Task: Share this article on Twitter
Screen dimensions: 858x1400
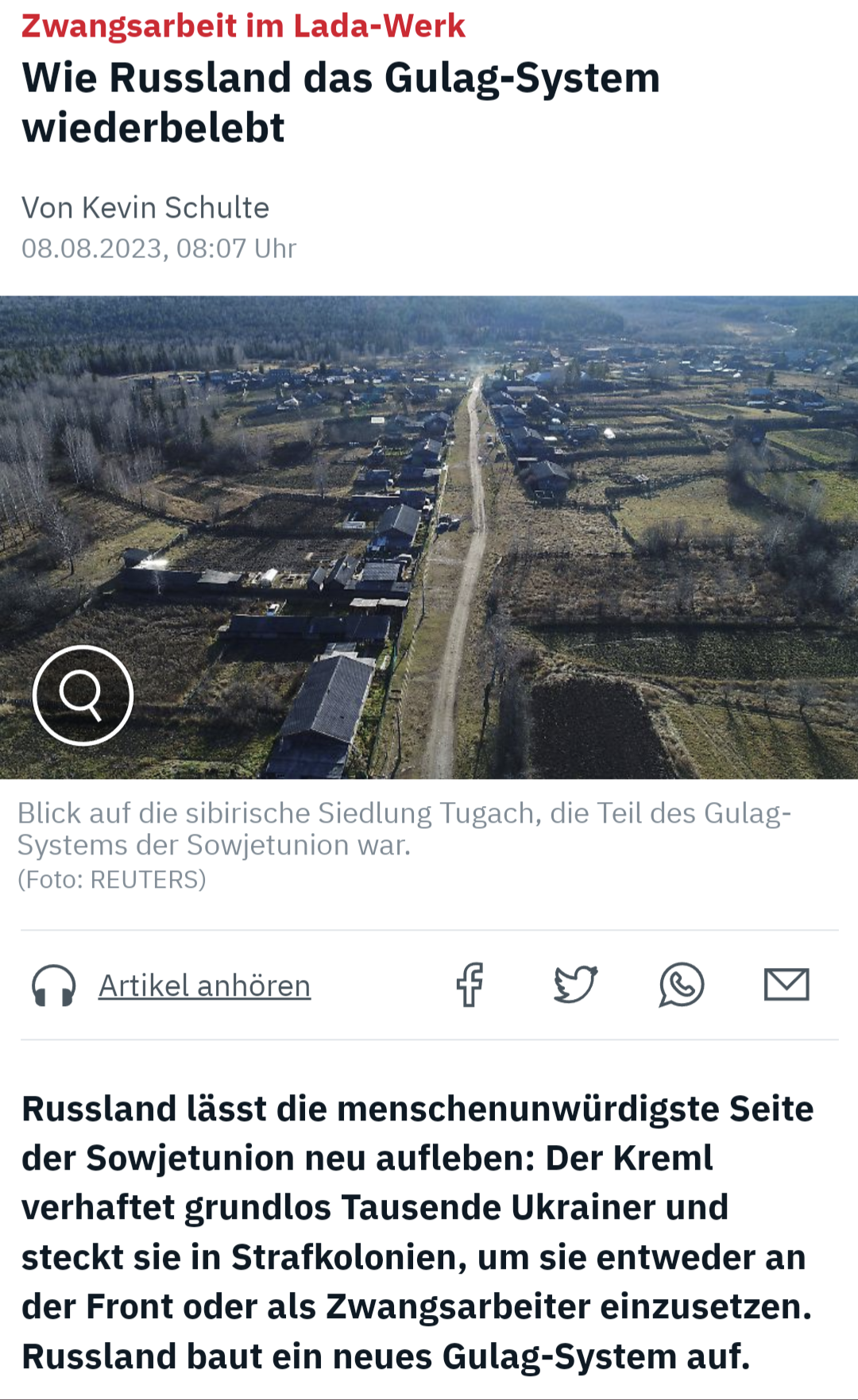Action: [575, 985]
